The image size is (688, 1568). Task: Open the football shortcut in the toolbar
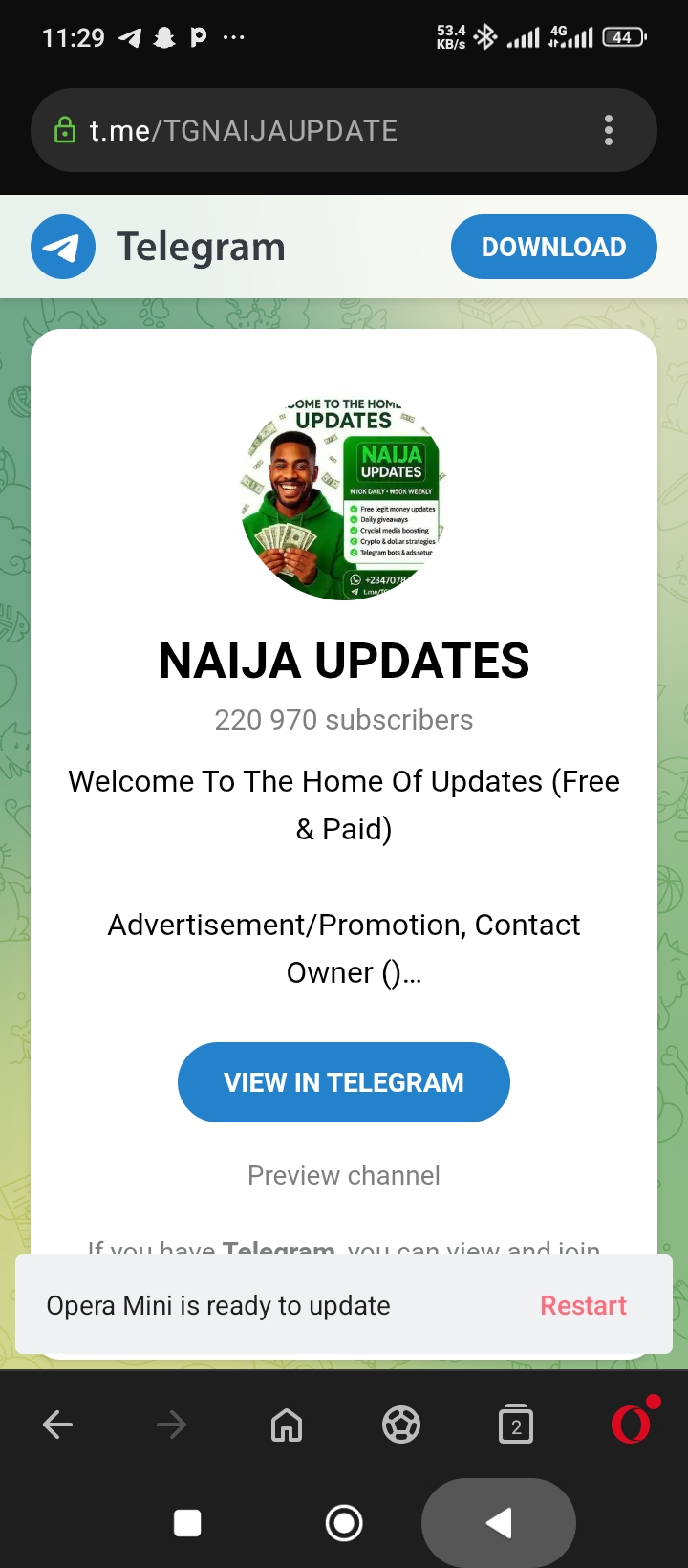pyautogui.click(x=401, y=1425)
